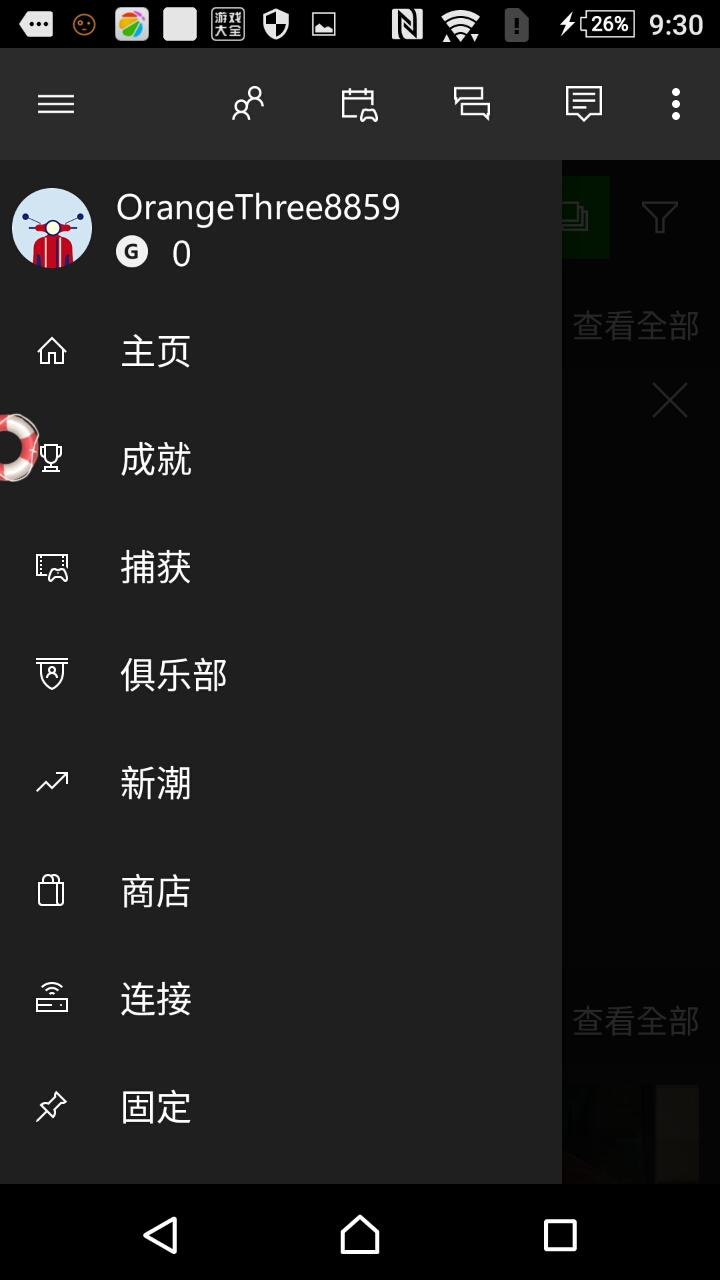This screenshot has height=1280, width=720.
Task: Open the friends icon in the toolbar
Action: pyautogui.click(x=247, y=104)
